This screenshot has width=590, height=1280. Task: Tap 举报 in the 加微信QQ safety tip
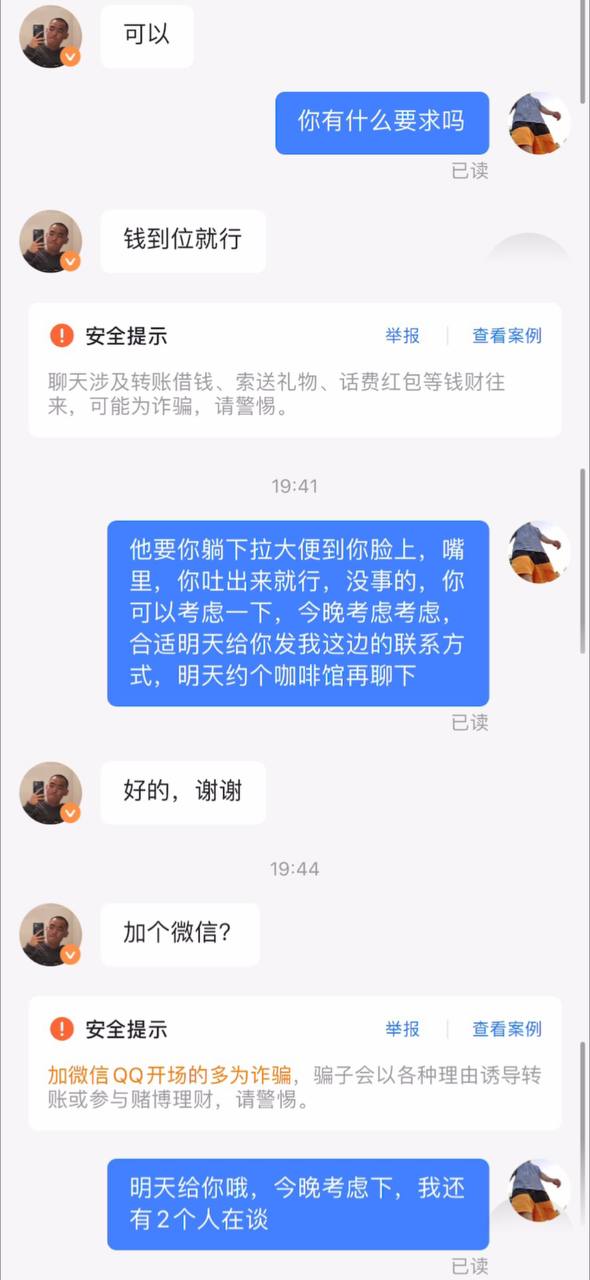click(x=402, y=1029)
